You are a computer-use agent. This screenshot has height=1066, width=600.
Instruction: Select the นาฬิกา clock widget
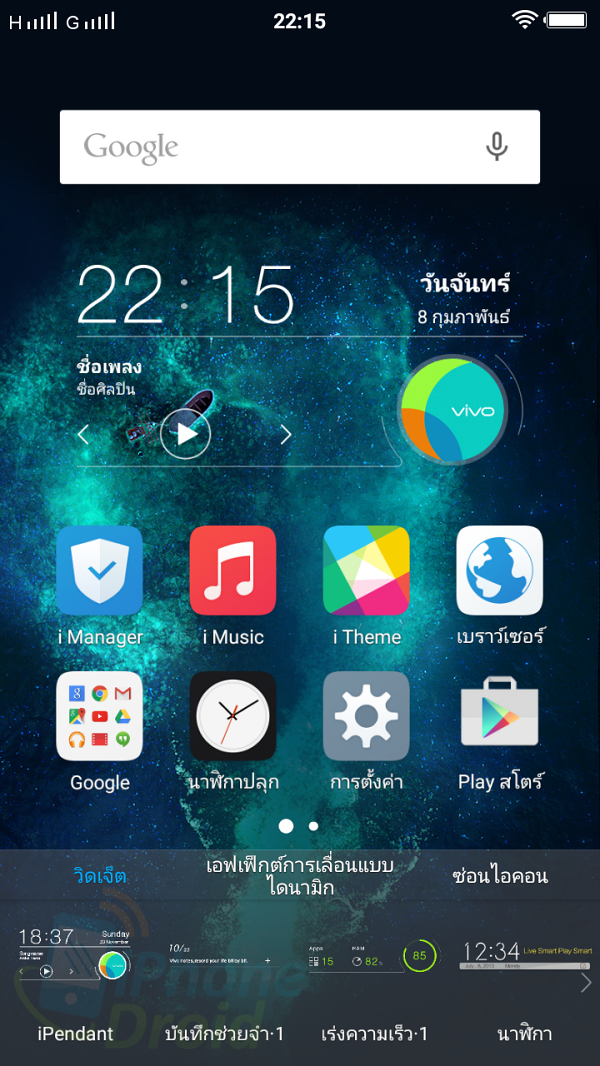(525, 986)
